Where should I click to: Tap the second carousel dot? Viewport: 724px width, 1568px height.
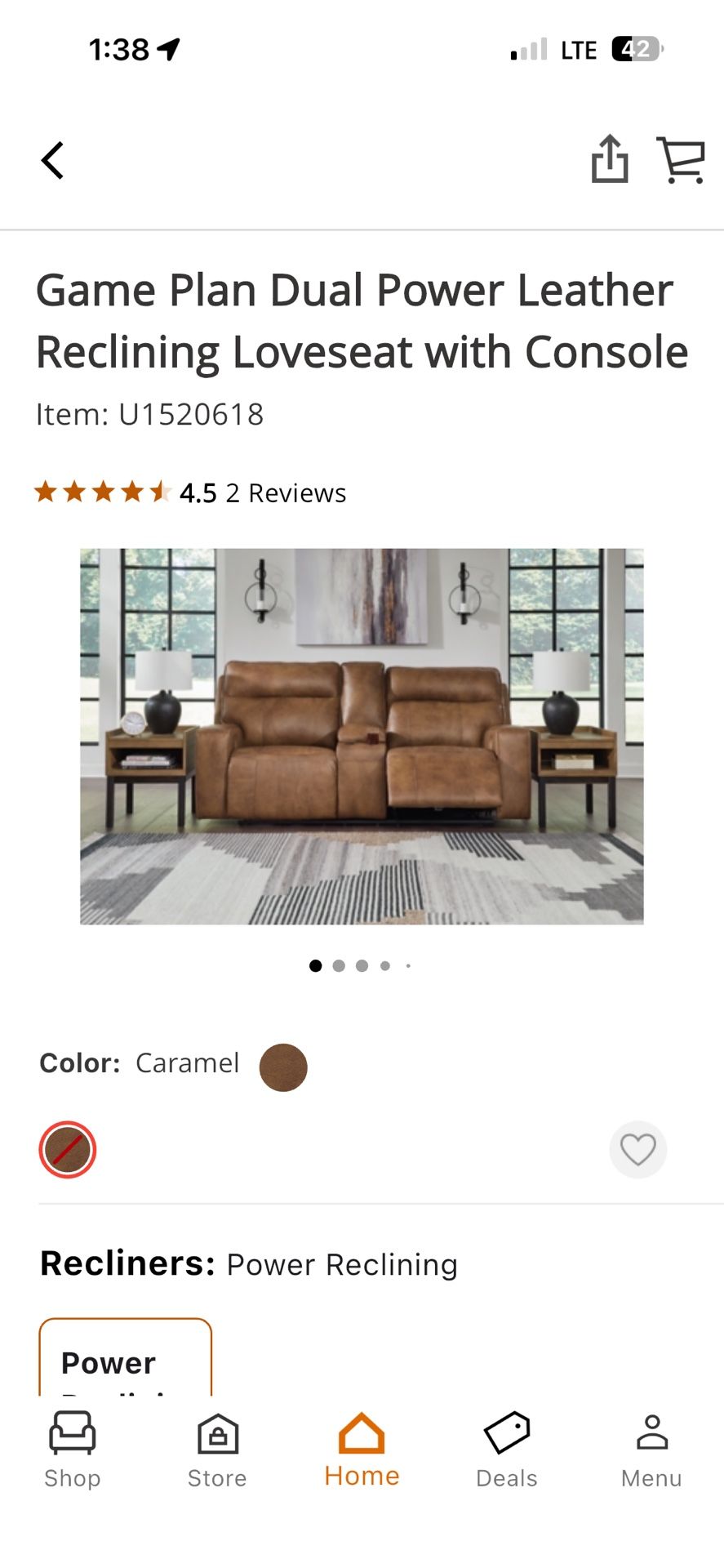(338, 965)
